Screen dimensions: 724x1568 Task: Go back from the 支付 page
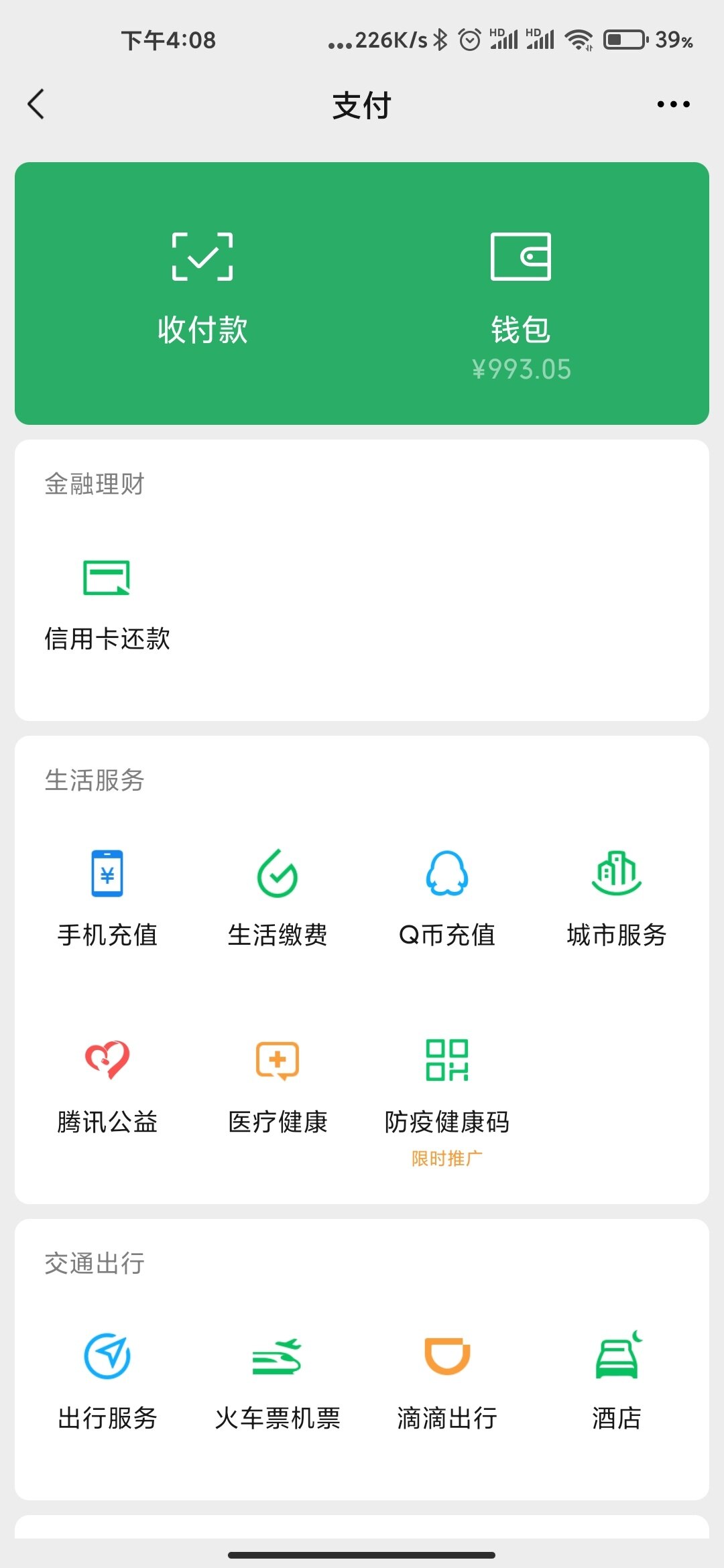pos(37,105)
